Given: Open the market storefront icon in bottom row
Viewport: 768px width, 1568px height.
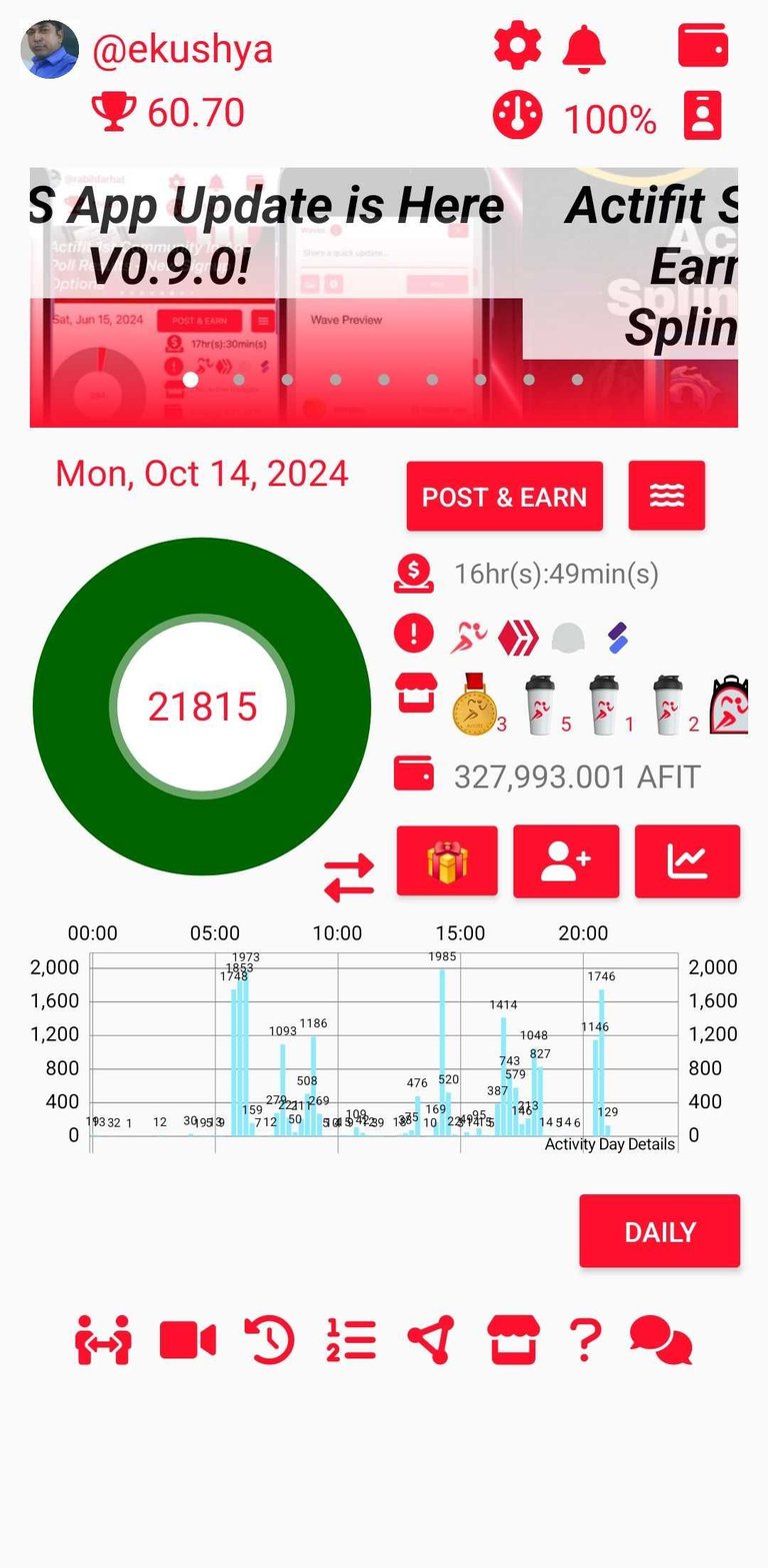Looking at the screenshot, I should [513, 1340].
